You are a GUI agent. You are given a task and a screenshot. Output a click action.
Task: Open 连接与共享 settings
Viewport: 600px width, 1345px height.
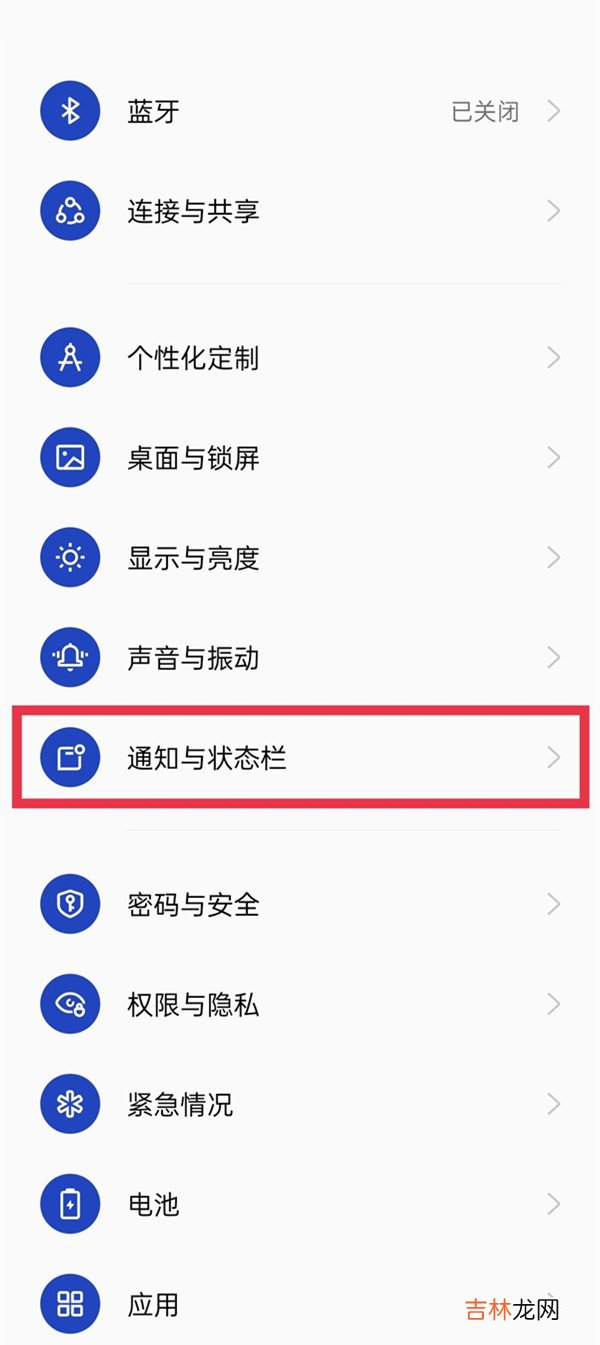pyautogui.click(x=300, y=211)
